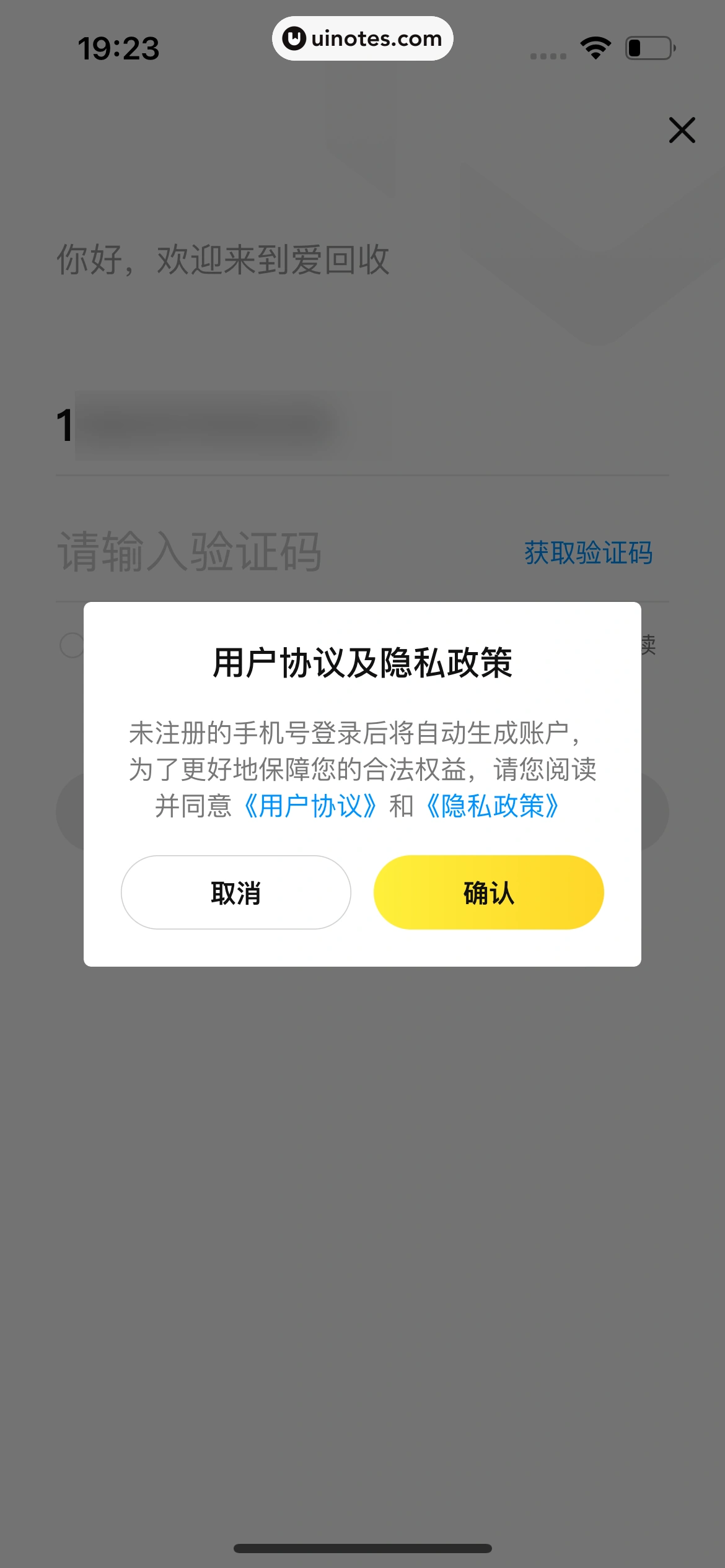Image resolution: width=725 pixels, height=1568 pixels.
Task: Toggle agreement by tapping 确认 in the dialog
Action: 488,892
